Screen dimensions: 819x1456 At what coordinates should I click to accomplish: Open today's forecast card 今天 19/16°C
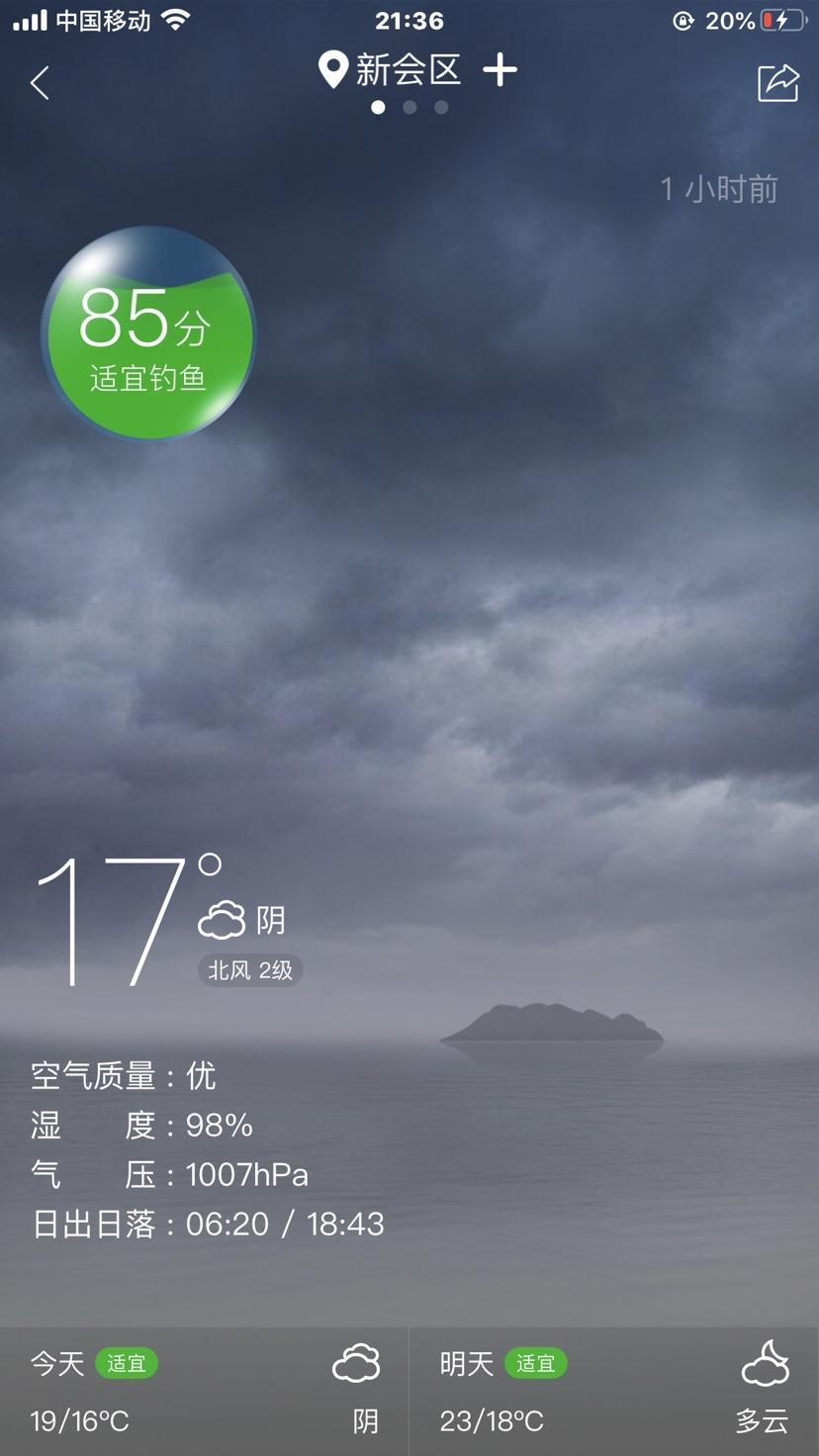click(204, 1392)
